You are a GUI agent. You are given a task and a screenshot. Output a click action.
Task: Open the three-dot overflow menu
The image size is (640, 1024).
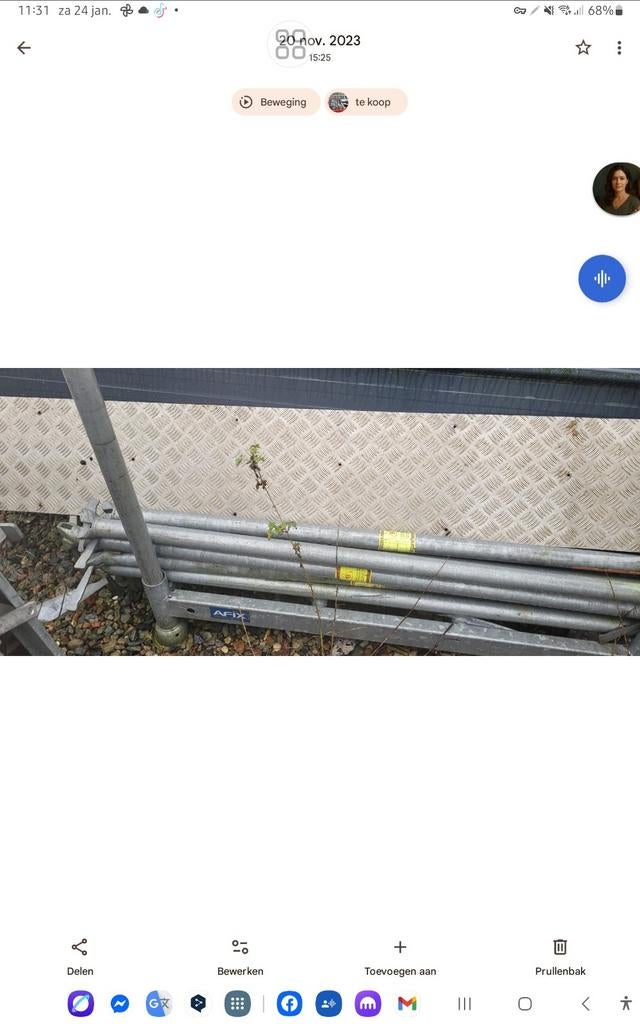click(619, 47)
